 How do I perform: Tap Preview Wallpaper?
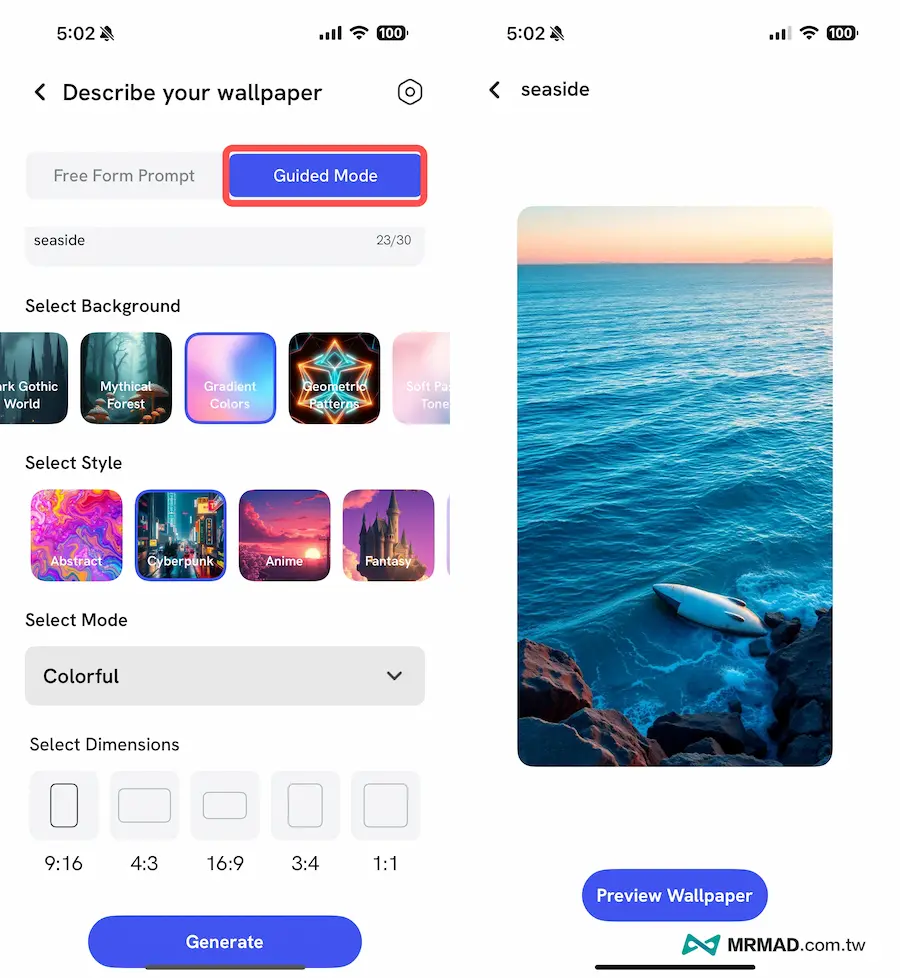[x=674, y=895]
